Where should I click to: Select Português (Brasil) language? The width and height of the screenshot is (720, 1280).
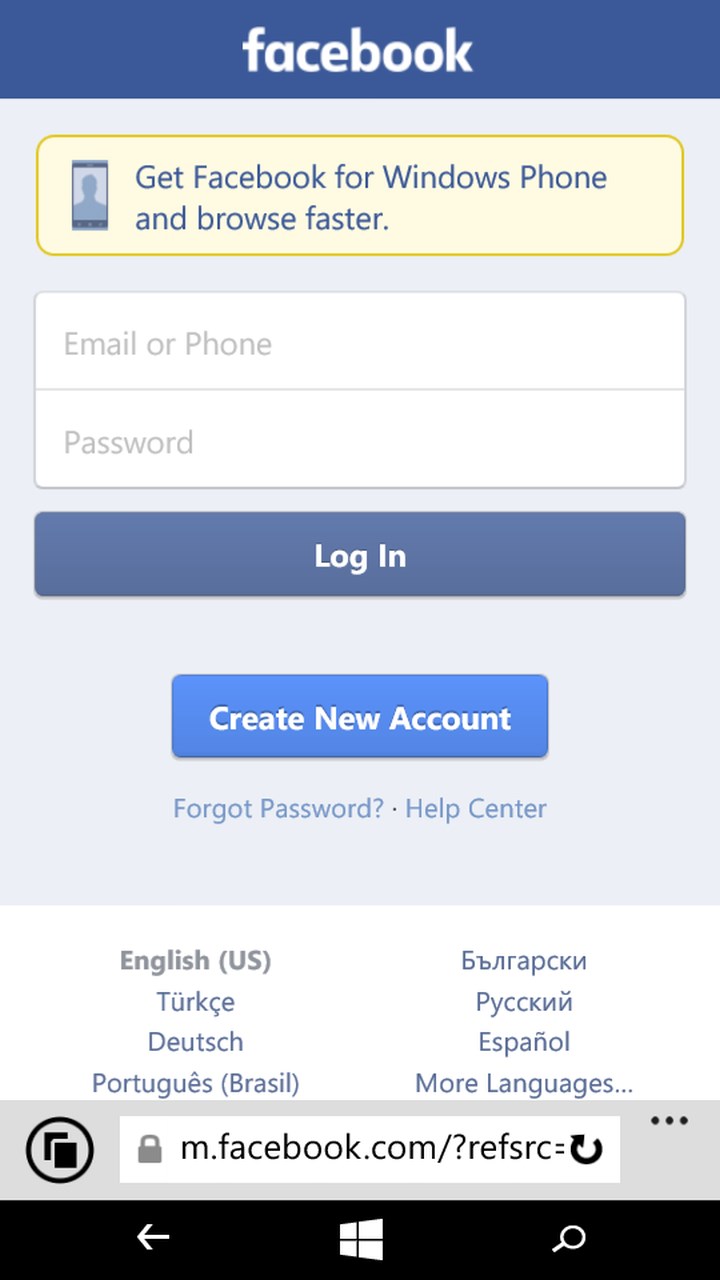point(196,1083)
